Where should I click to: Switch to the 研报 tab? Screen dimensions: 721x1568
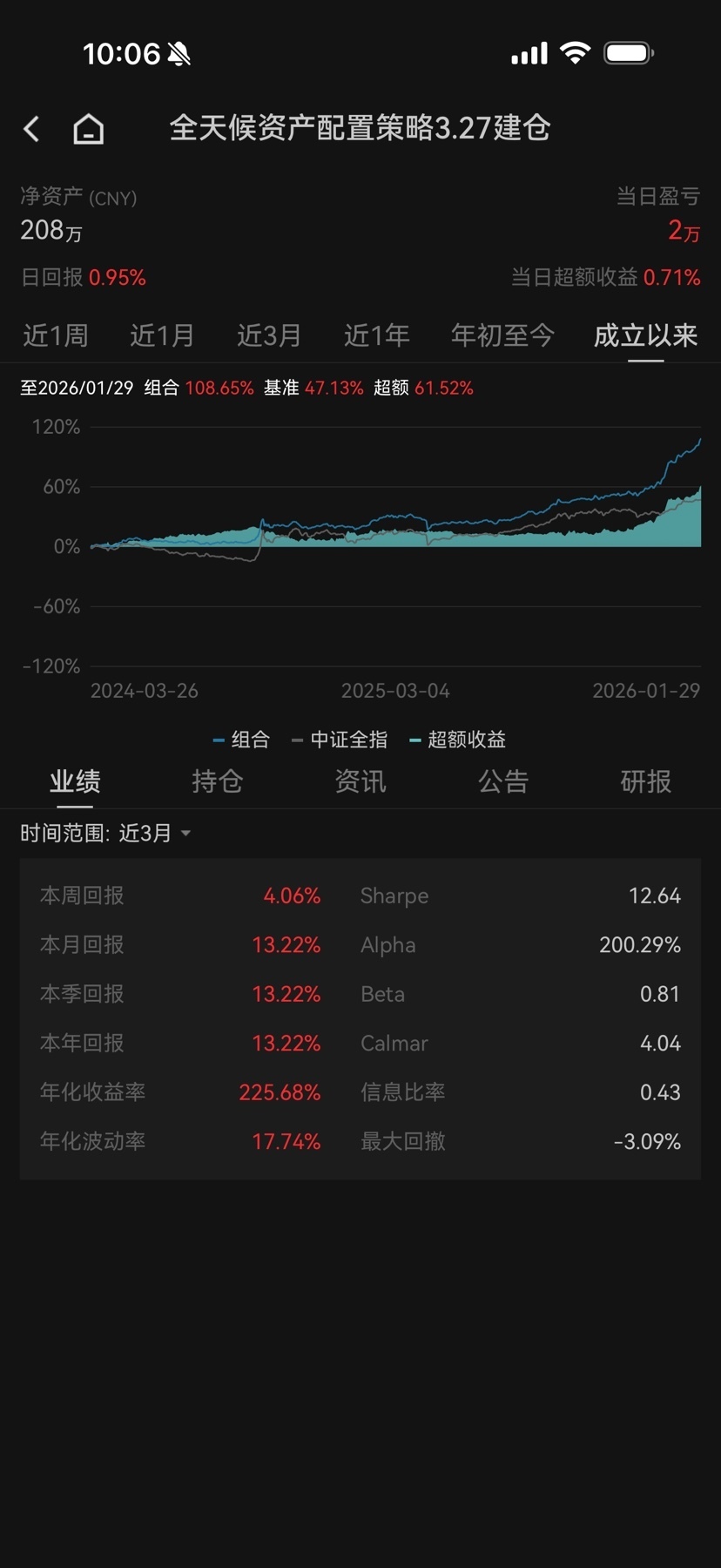[x=645, y=781]
